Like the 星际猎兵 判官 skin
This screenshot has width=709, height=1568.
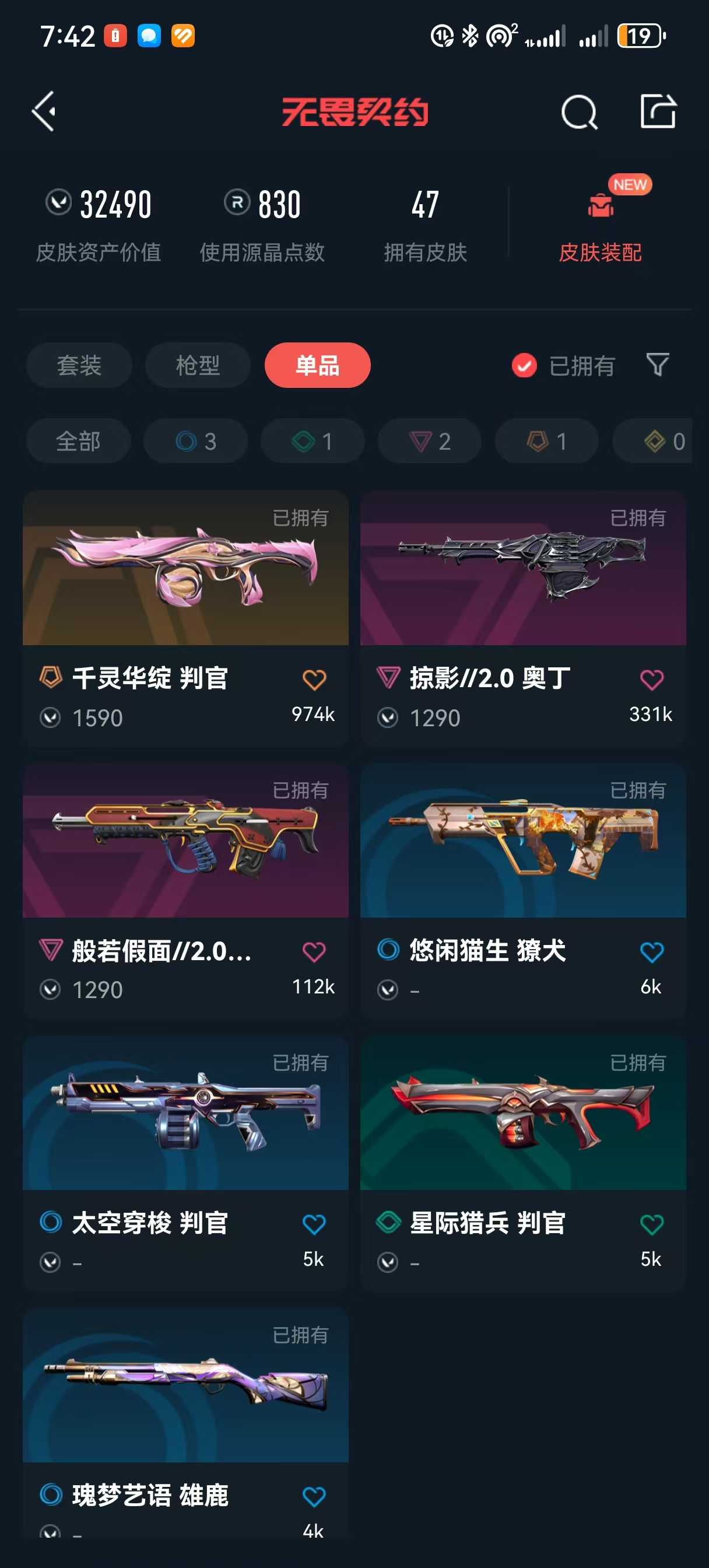(651, 1224)
